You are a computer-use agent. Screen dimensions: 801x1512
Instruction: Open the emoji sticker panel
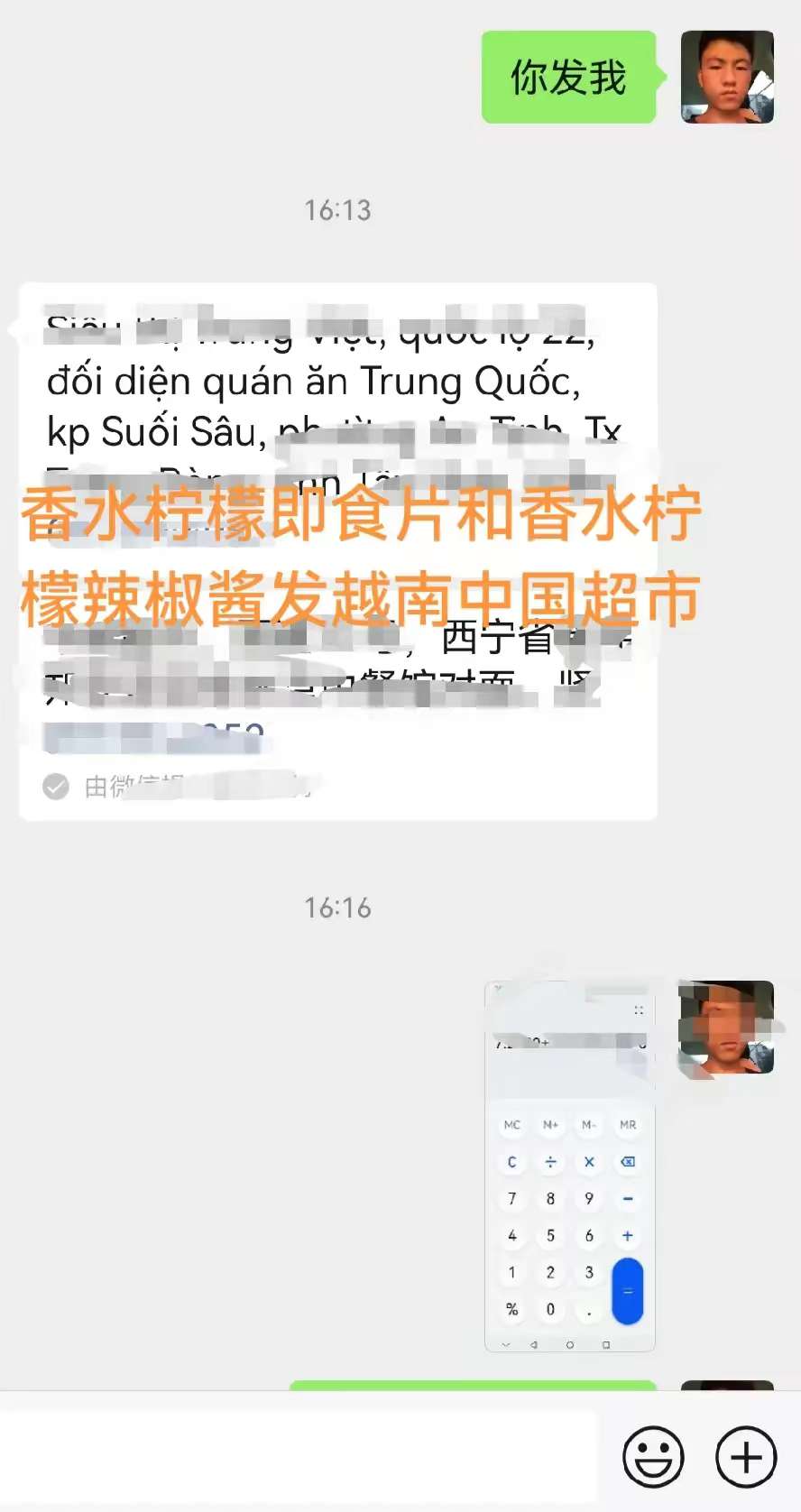(653, 1456)
